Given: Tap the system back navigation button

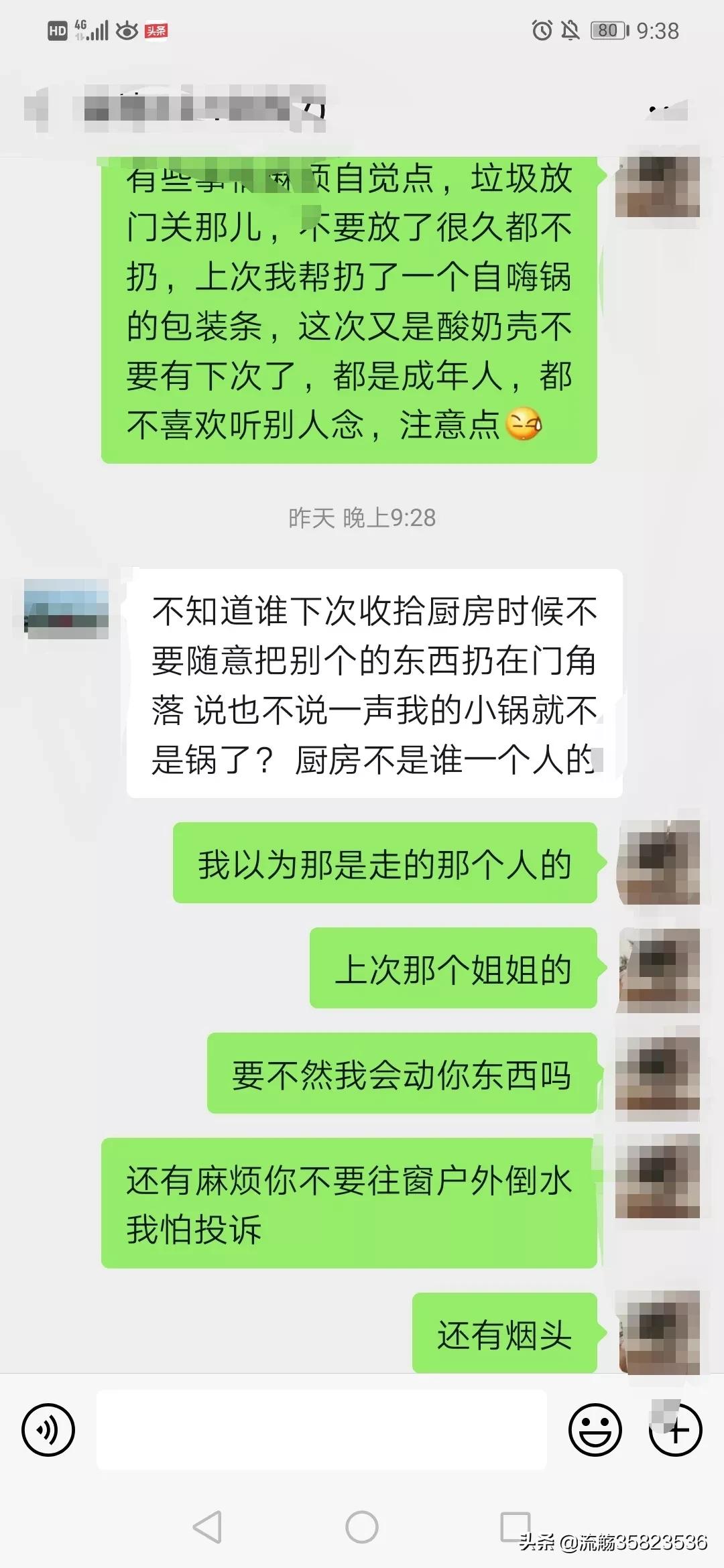Looking at the screenshot, I should tap(207, 1528).
